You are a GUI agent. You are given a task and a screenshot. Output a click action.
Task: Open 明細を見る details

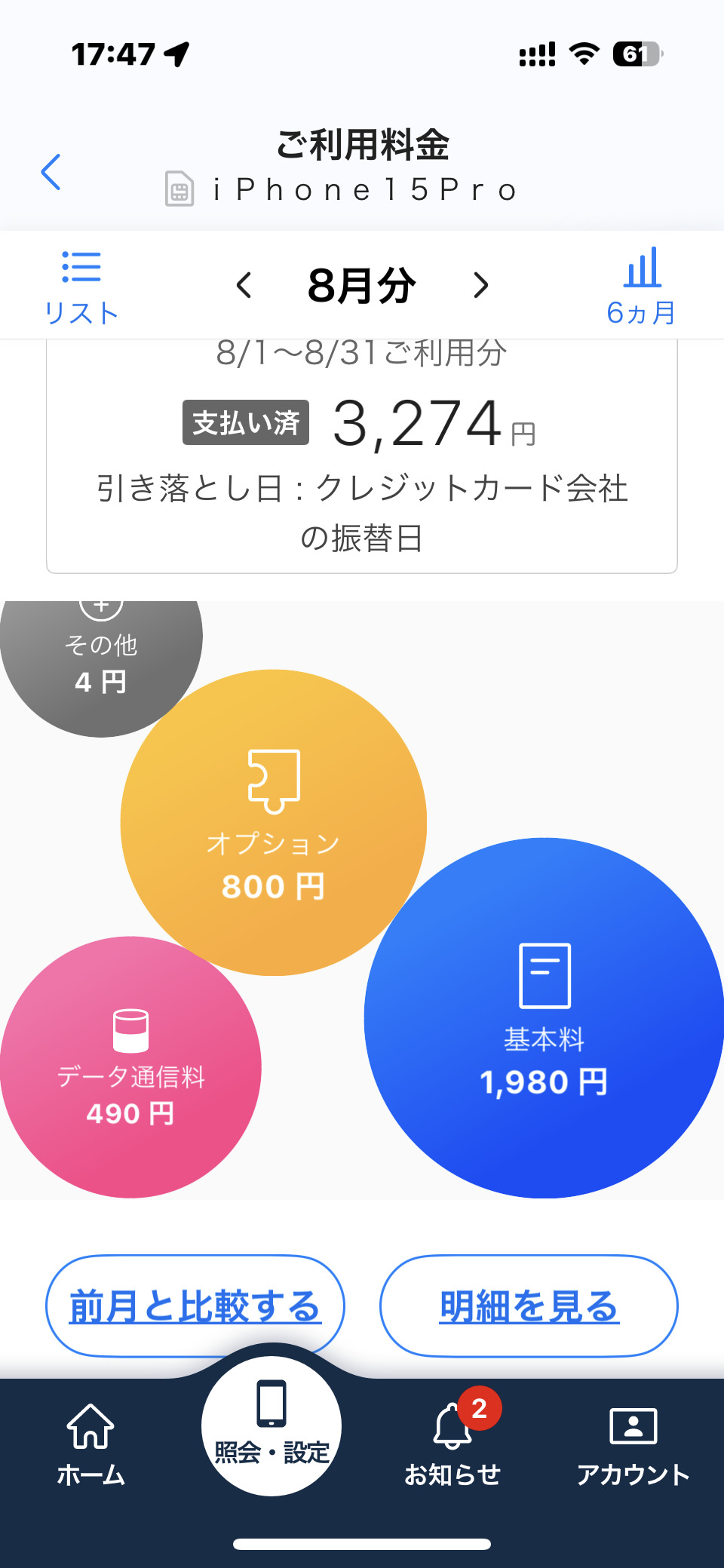click(529, 1306)
